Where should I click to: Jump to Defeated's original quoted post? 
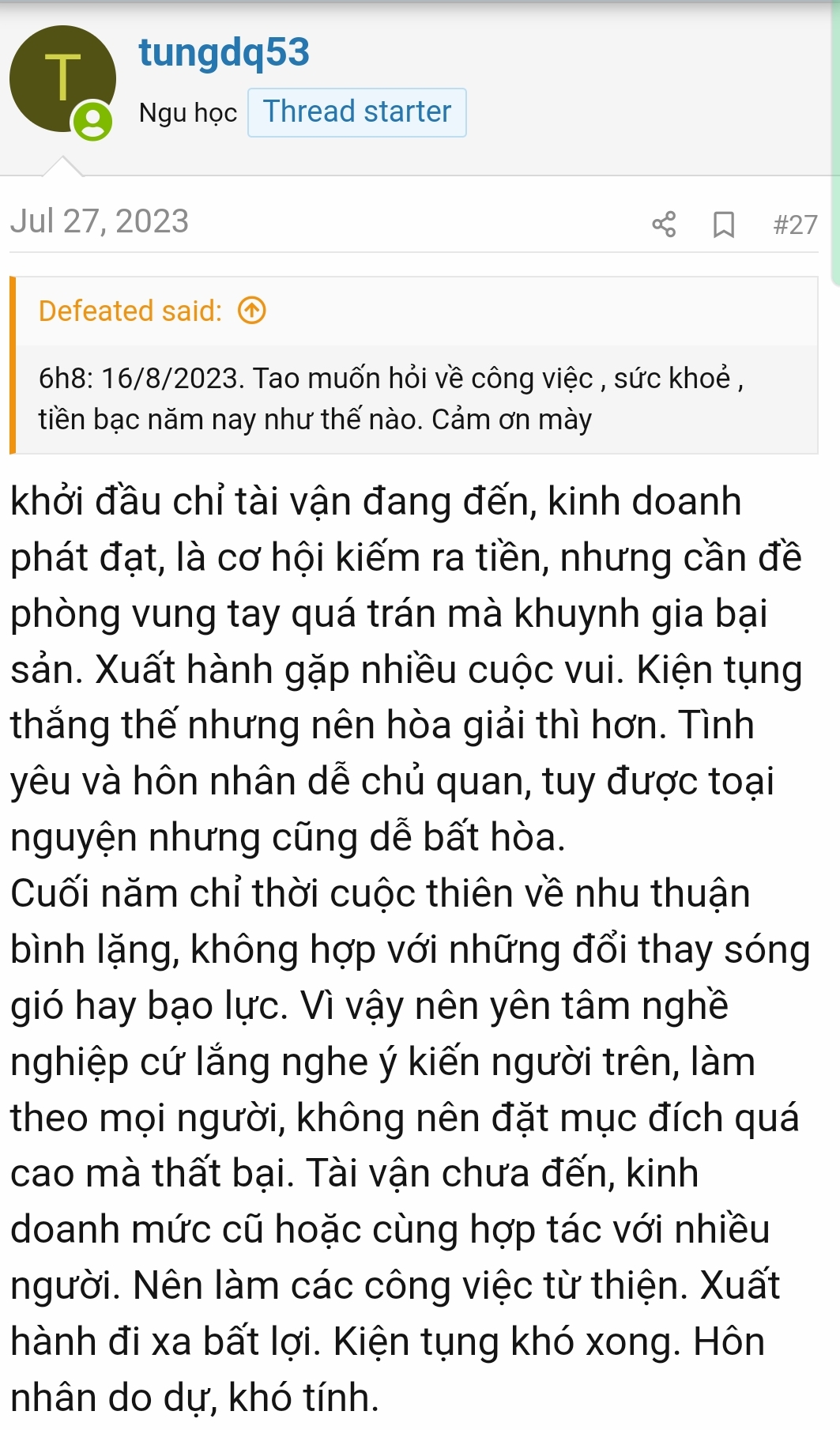pyautogui.click(x=252, y=311)
